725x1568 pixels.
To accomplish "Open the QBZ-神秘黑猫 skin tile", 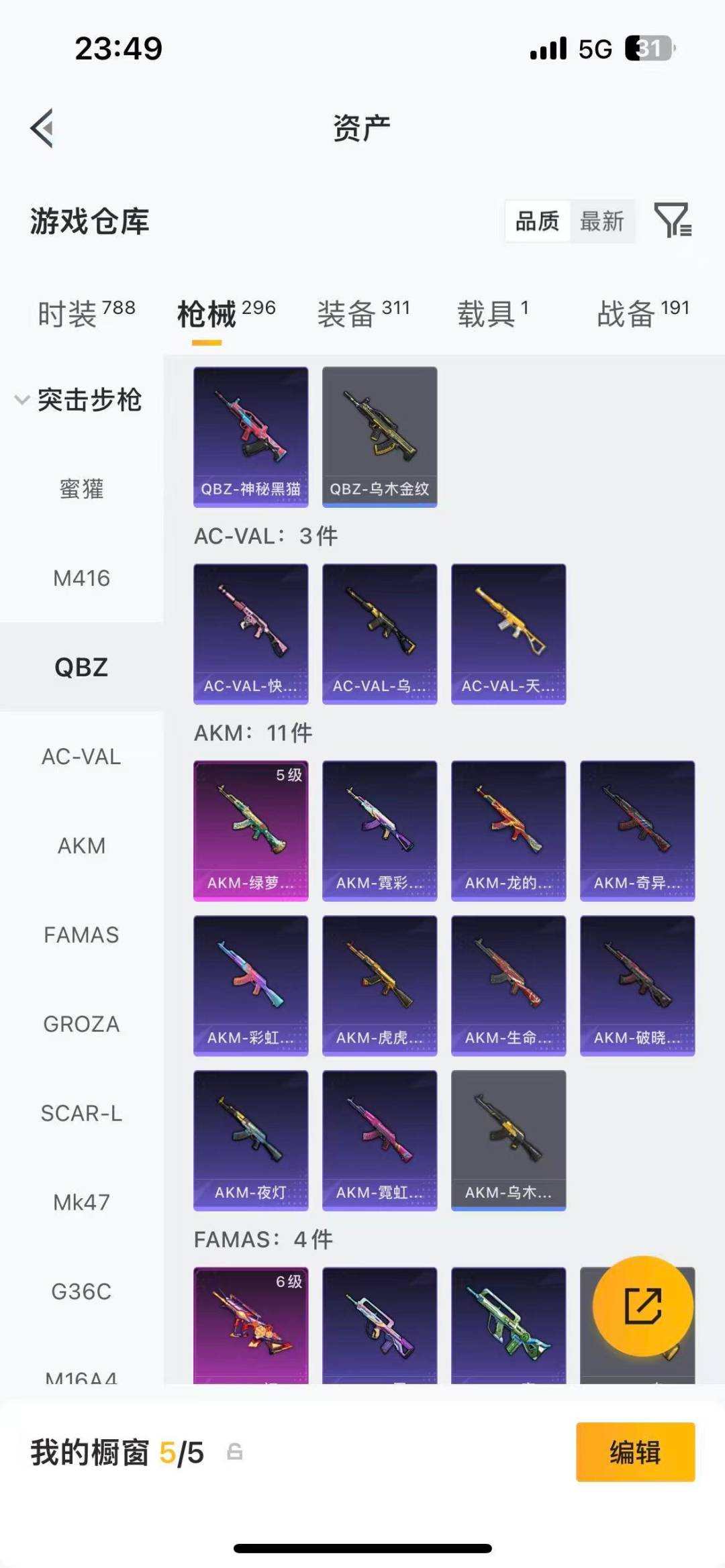I will tap(251, 437).
